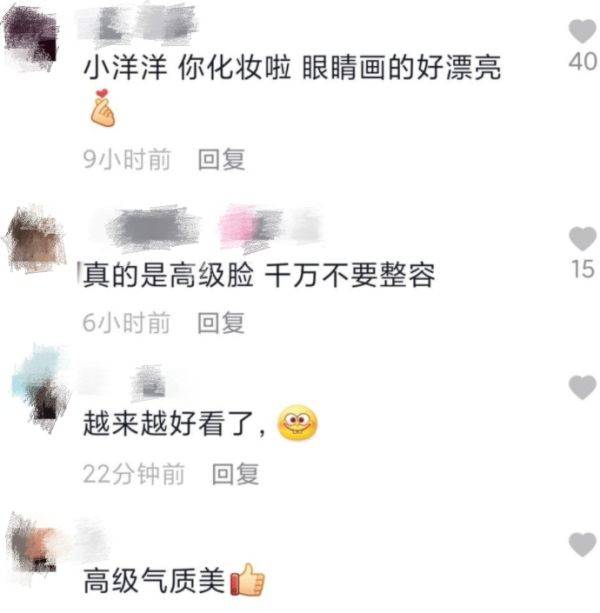Image resolution: width=600 pixels, height=613 pixels.
Task: Like the 越来越好看了 comment
Action: pyautogui.click(x=582, y=388)
